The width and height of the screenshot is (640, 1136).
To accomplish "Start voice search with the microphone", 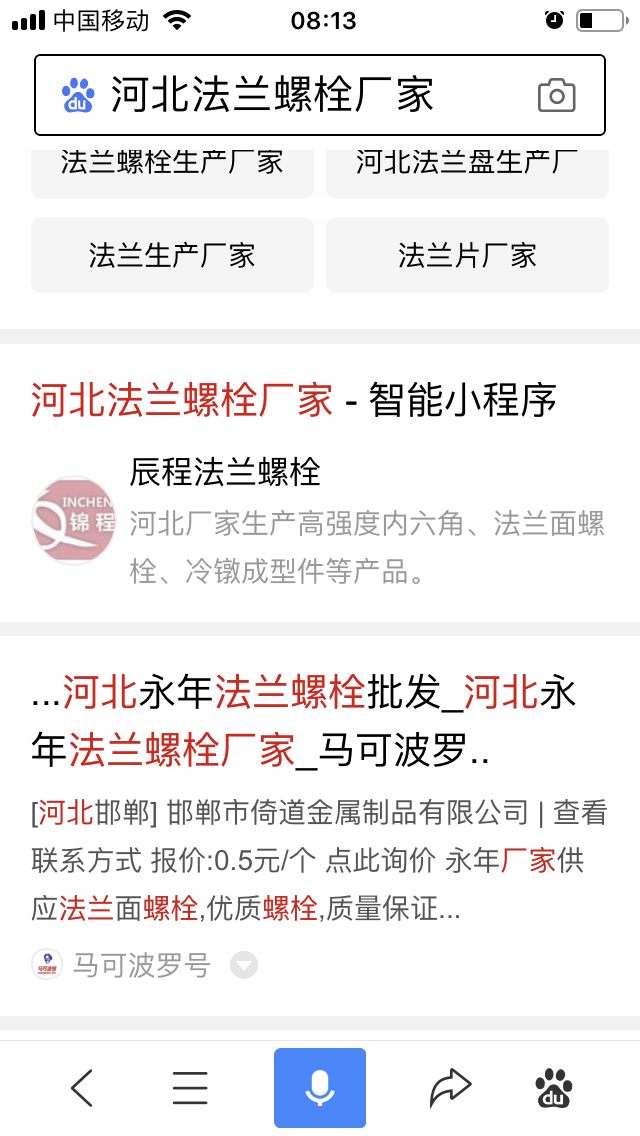I will (x=320, y=1087).
